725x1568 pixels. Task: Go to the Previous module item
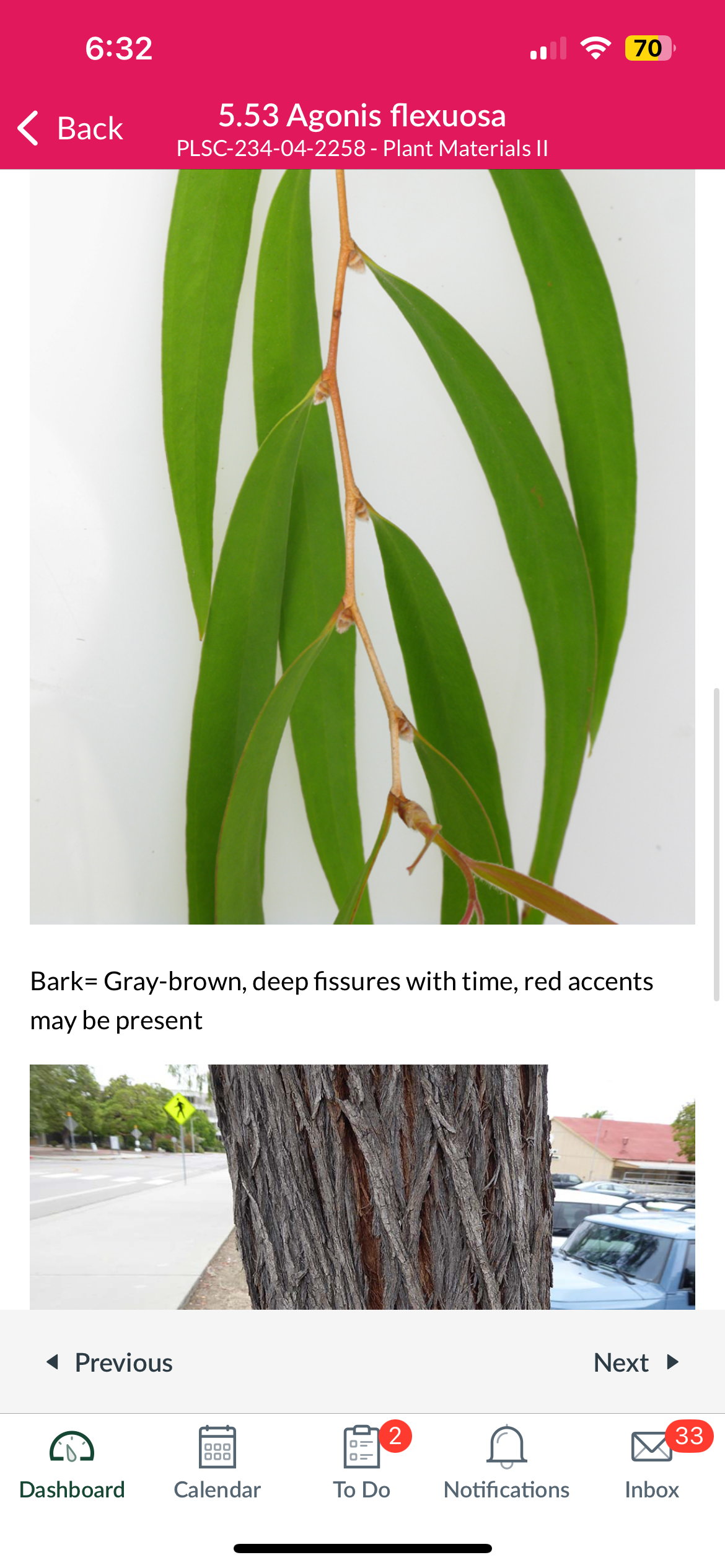tap(110, 1362)
